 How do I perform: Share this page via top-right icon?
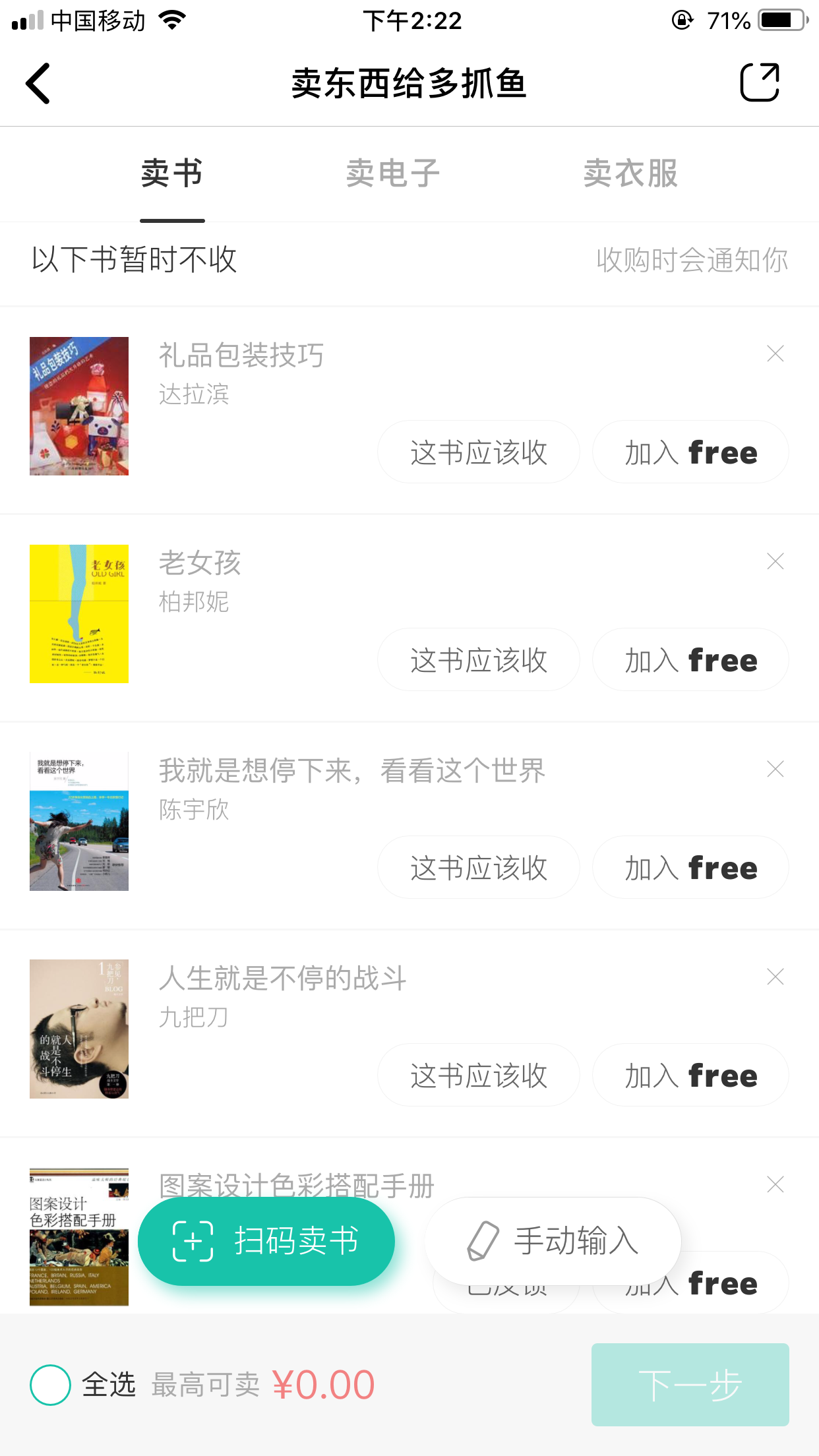(759, 82)
